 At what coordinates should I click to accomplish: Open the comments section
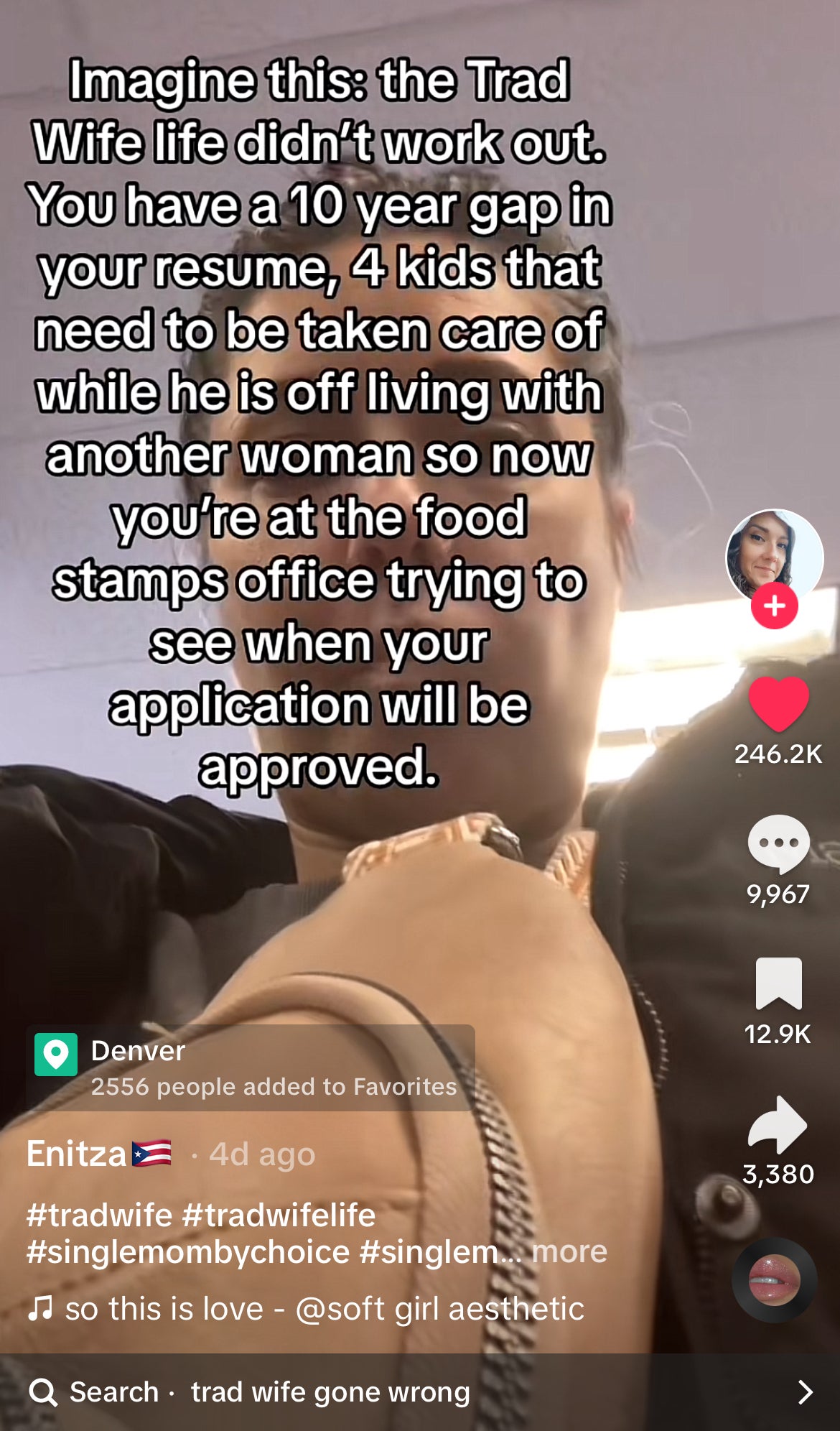pos(778,843)
